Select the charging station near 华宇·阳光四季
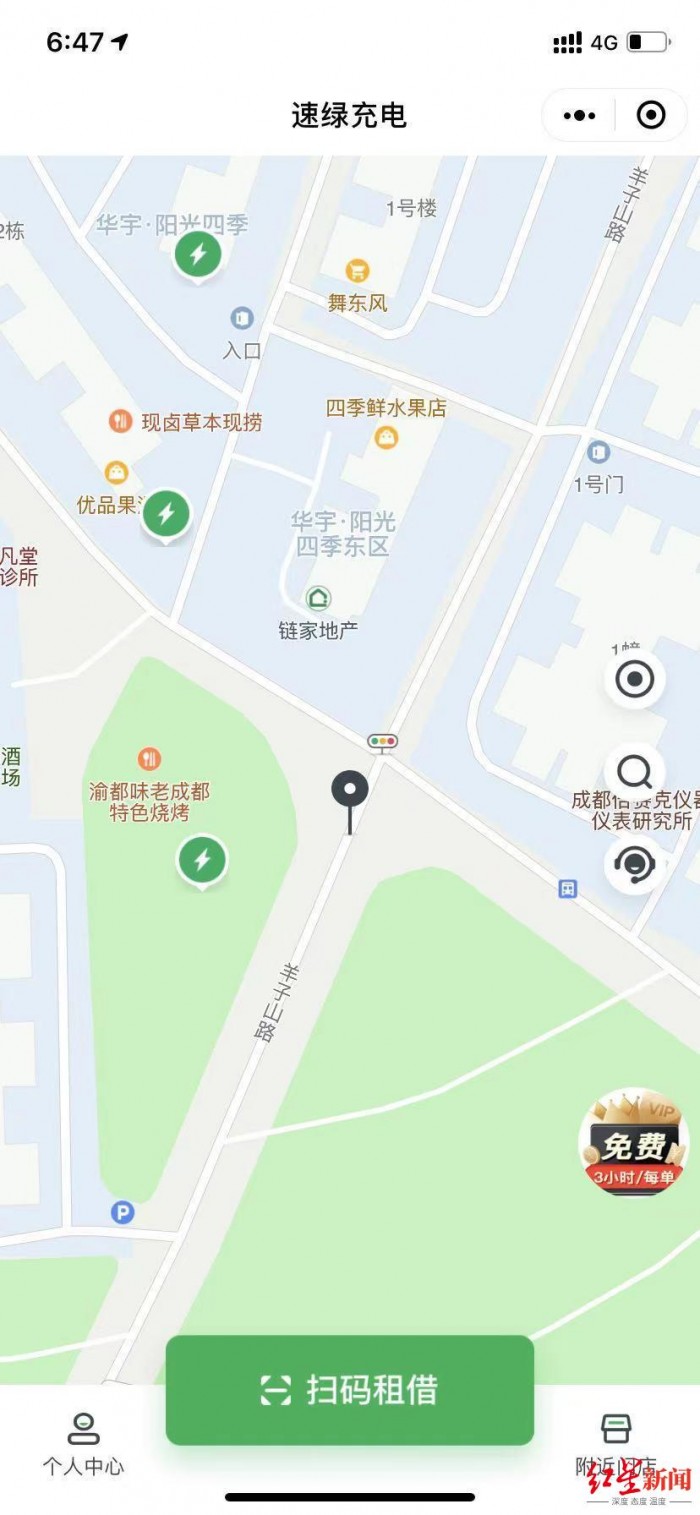 (x=198, y=254)
